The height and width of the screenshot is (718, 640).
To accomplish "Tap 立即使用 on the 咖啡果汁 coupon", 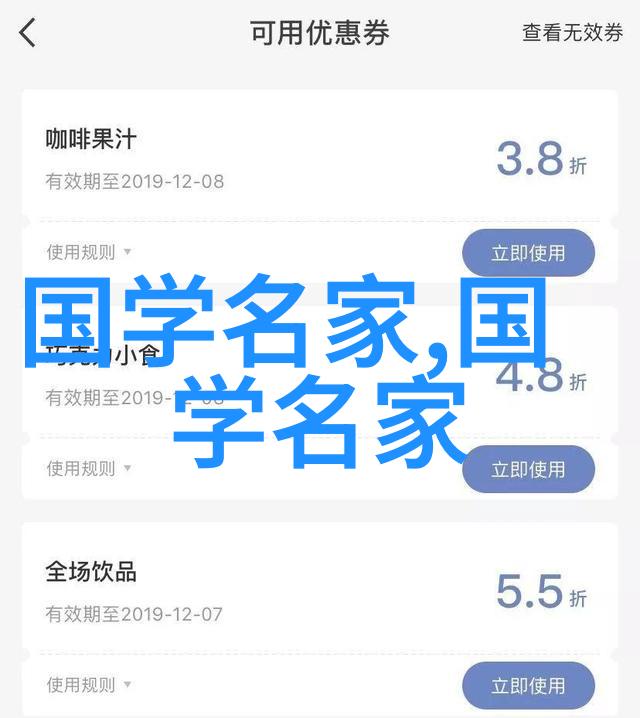I will [x=528, y=253].
